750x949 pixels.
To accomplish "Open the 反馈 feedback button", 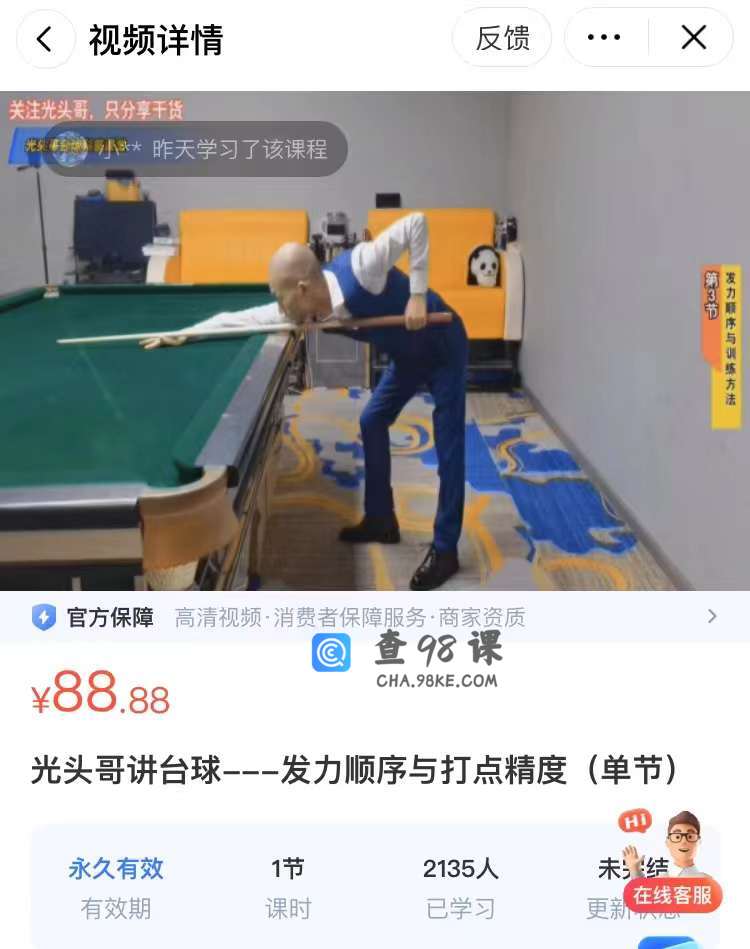I will pos(502,39).
